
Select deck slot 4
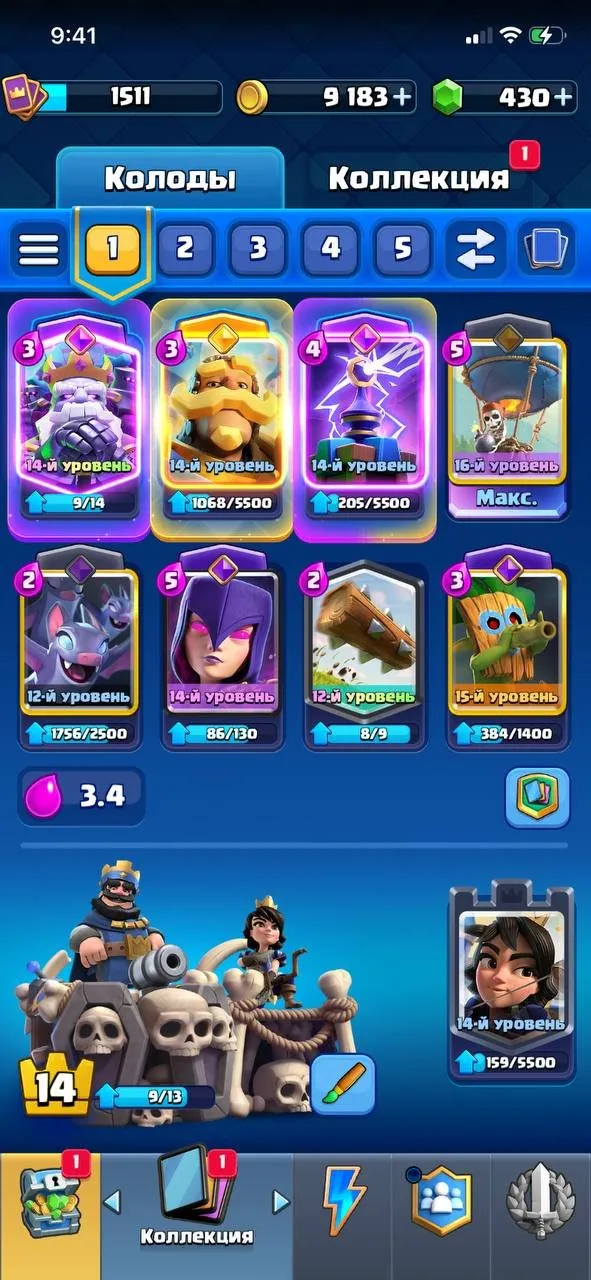331,248
